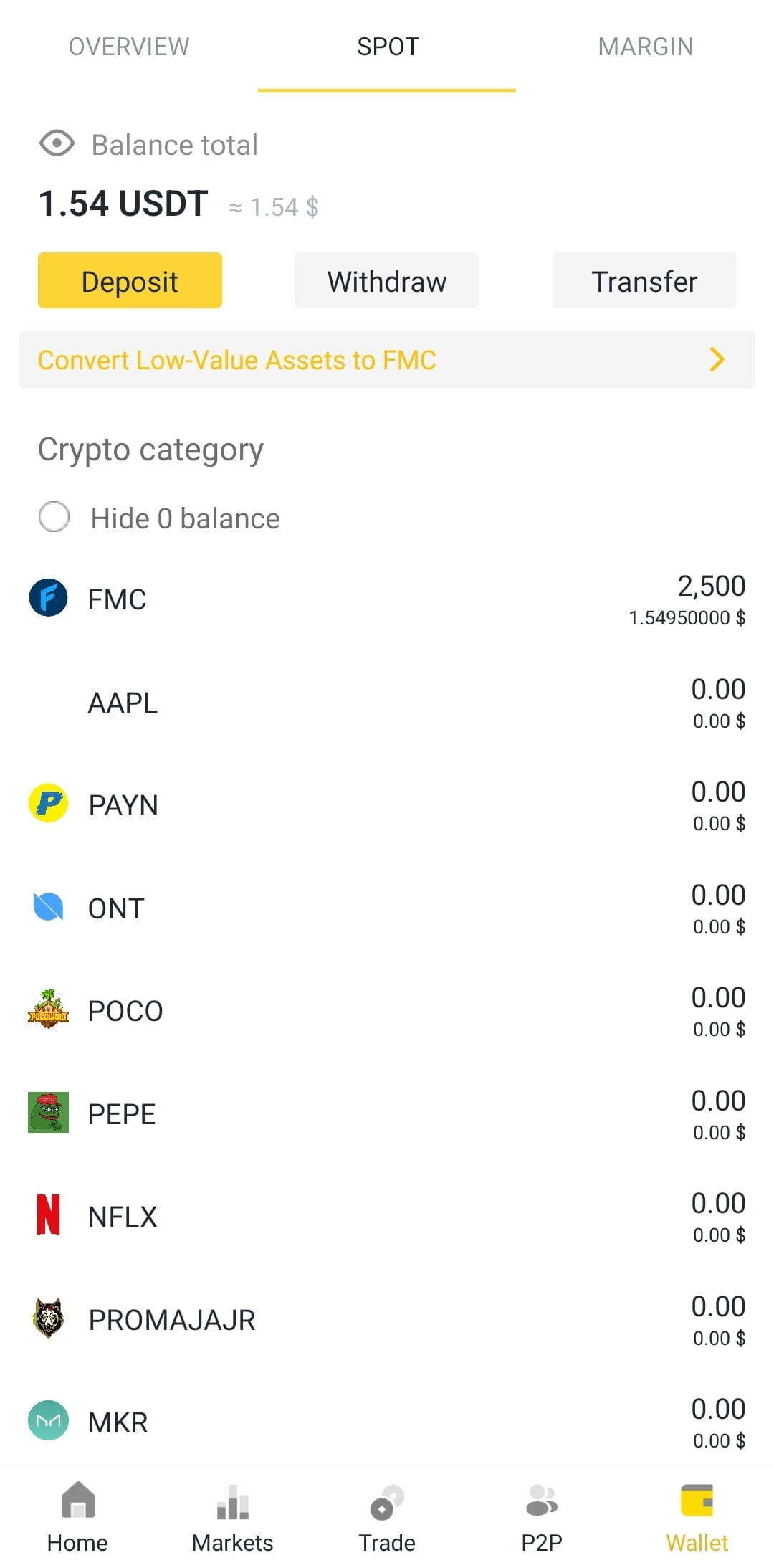Tap the PEPE coin icon

coord(47,1113)
